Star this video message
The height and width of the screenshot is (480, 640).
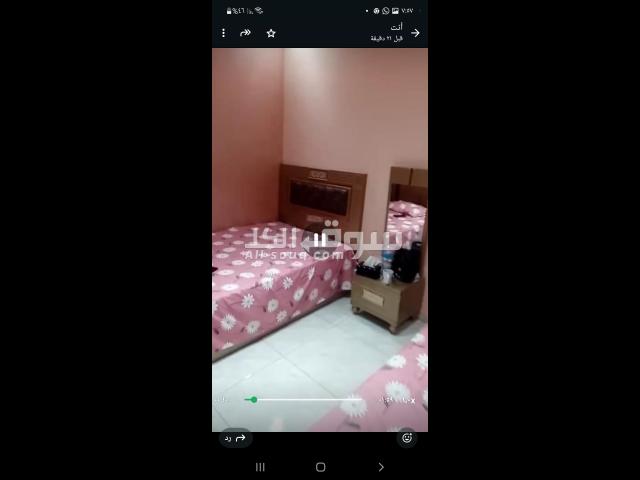pos(271,33)
